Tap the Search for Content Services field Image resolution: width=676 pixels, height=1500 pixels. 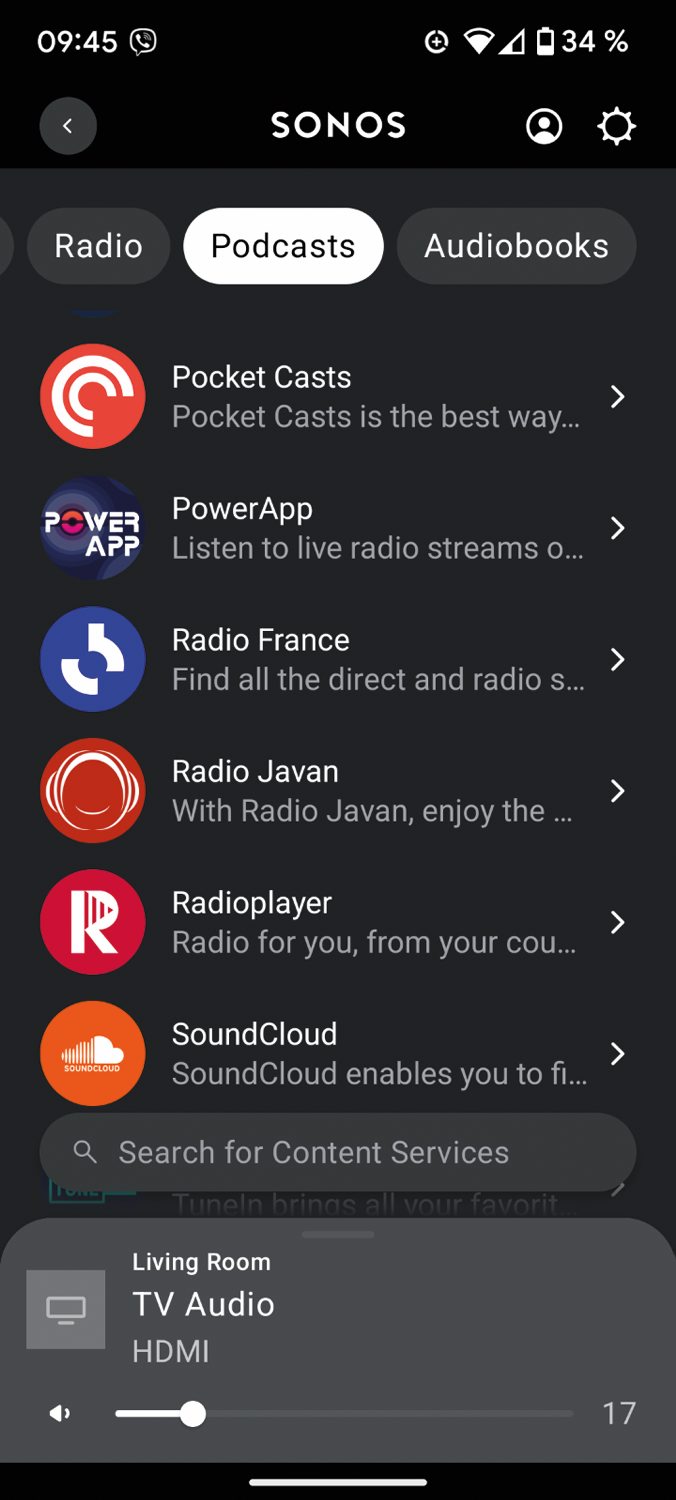pos(338,1152)
